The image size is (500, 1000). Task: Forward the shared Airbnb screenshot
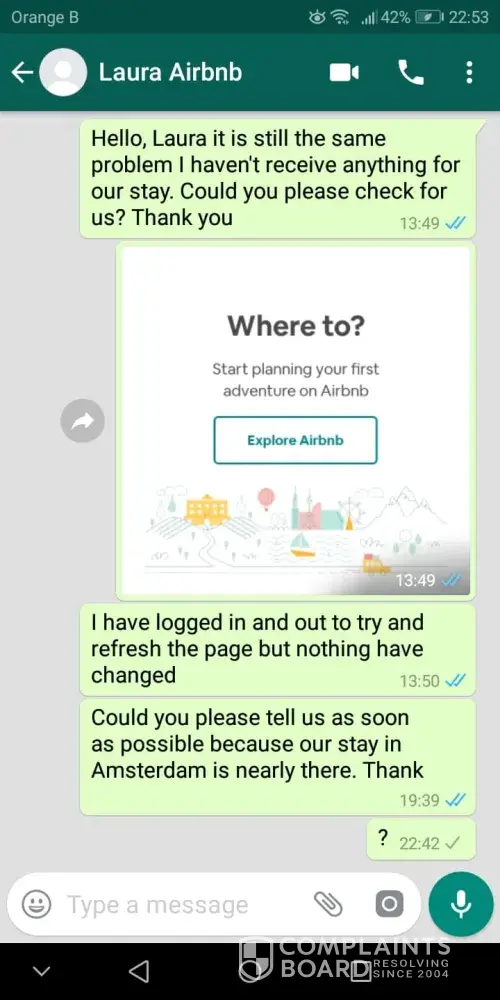[82, 421]
